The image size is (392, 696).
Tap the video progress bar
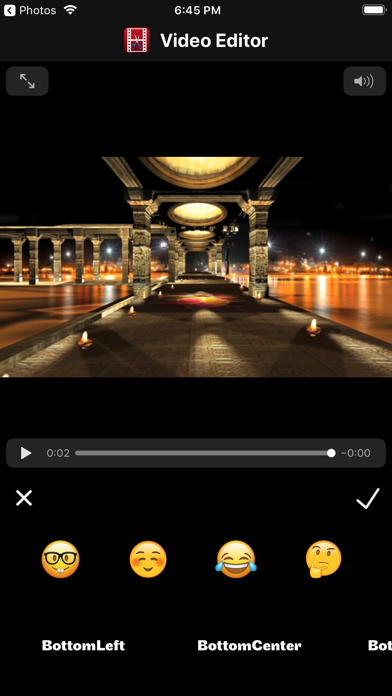click(205, 453)
